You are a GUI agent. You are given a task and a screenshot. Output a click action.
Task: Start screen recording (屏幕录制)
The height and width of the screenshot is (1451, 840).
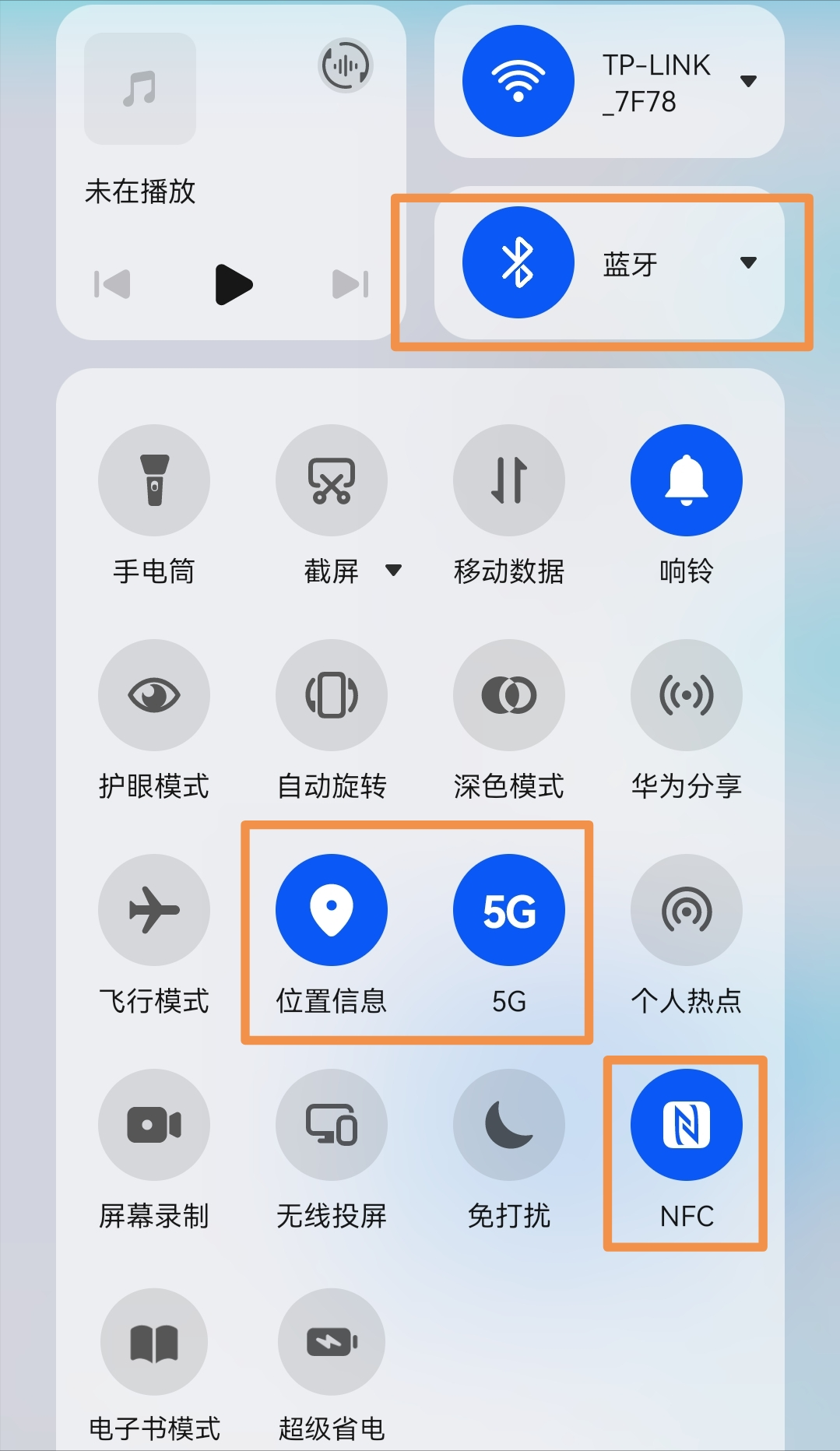pos(154,1125)
